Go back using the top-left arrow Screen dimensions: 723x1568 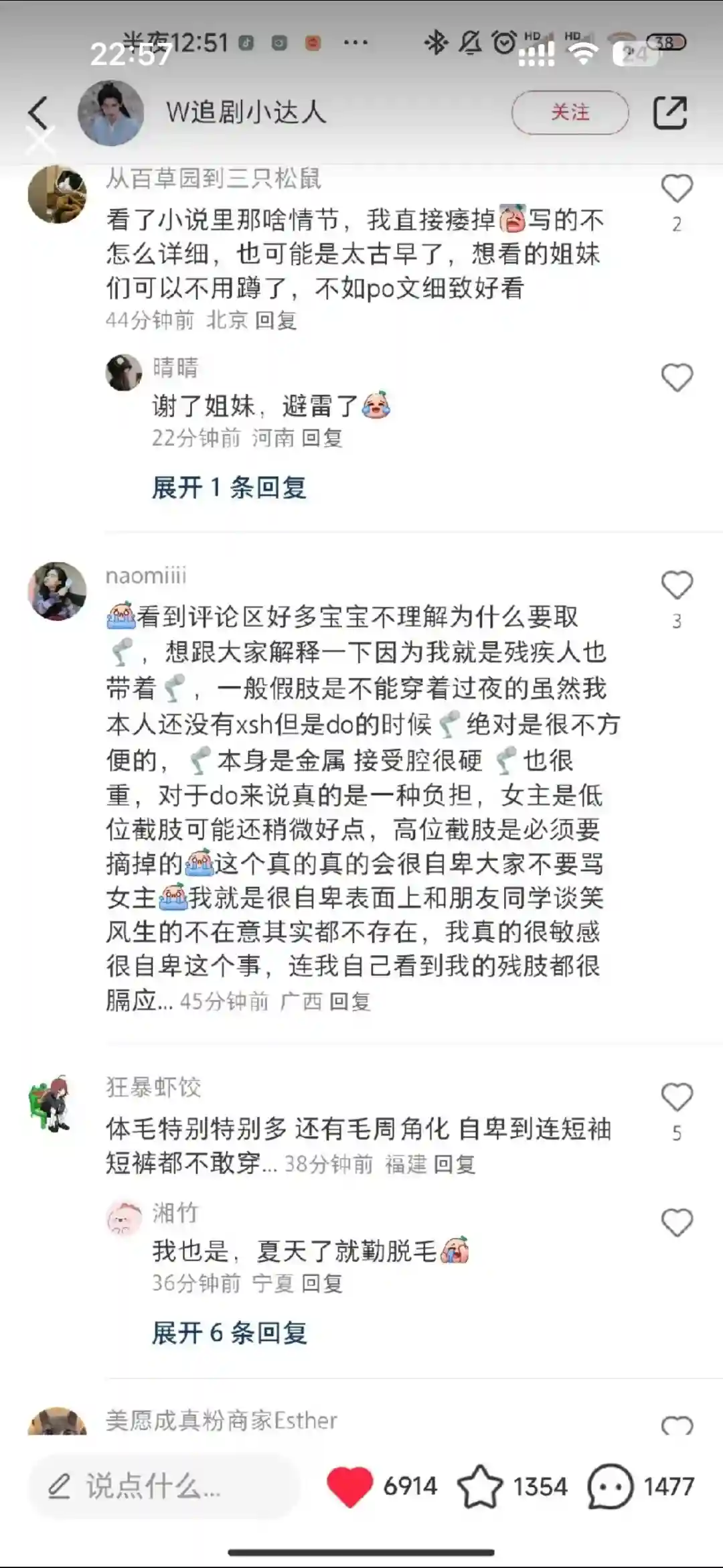coord(39,112)
